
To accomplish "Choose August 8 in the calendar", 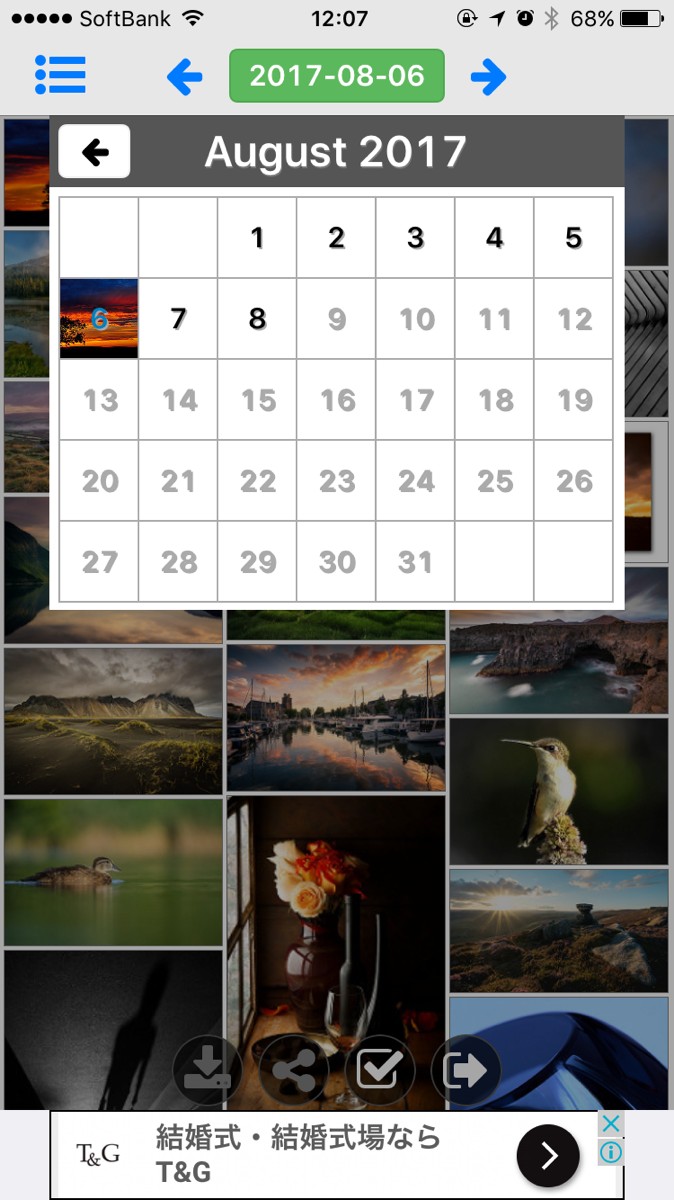I will pos(257,319).
